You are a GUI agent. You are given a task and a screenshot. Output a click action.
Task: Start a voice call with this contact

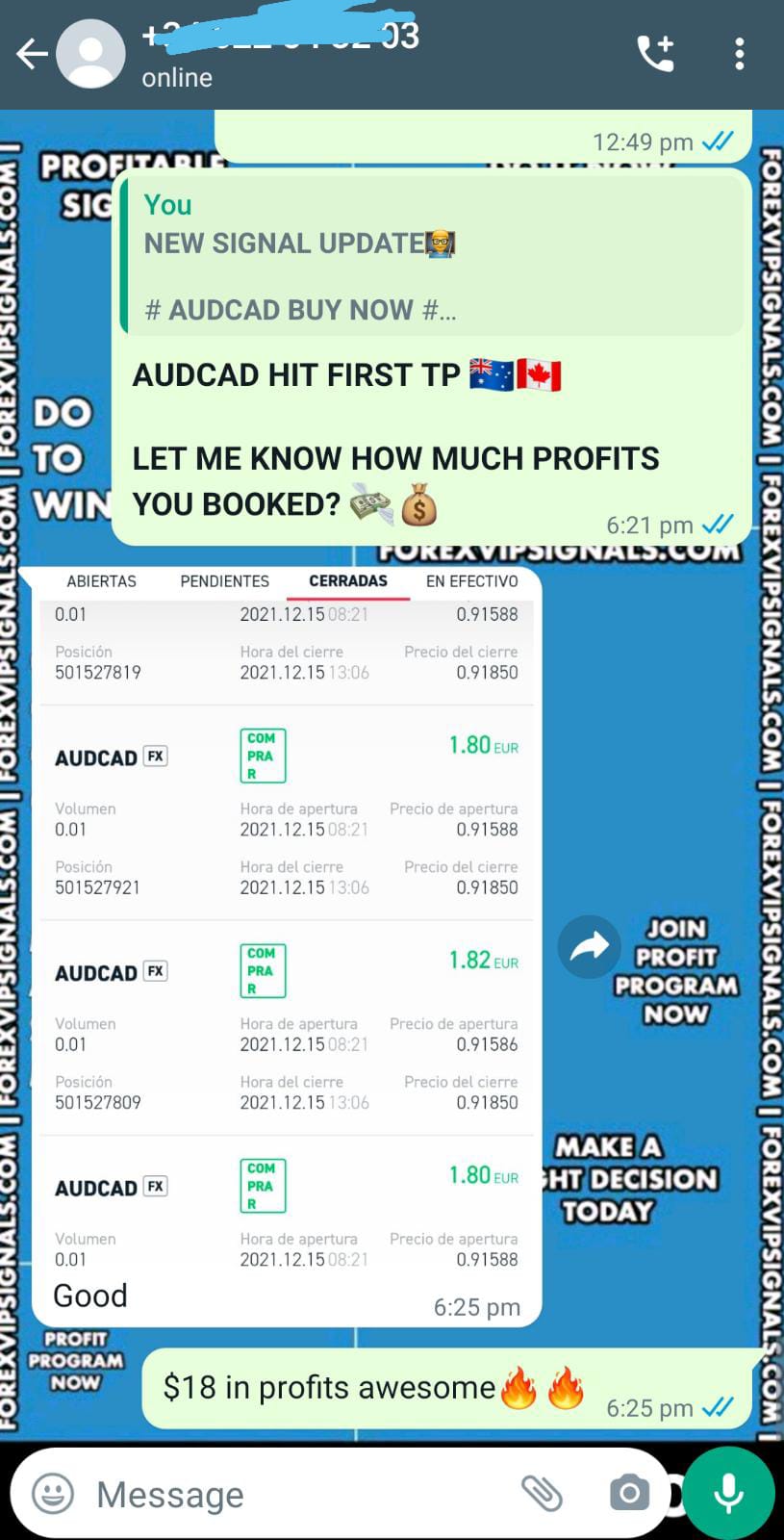(656, 54)
